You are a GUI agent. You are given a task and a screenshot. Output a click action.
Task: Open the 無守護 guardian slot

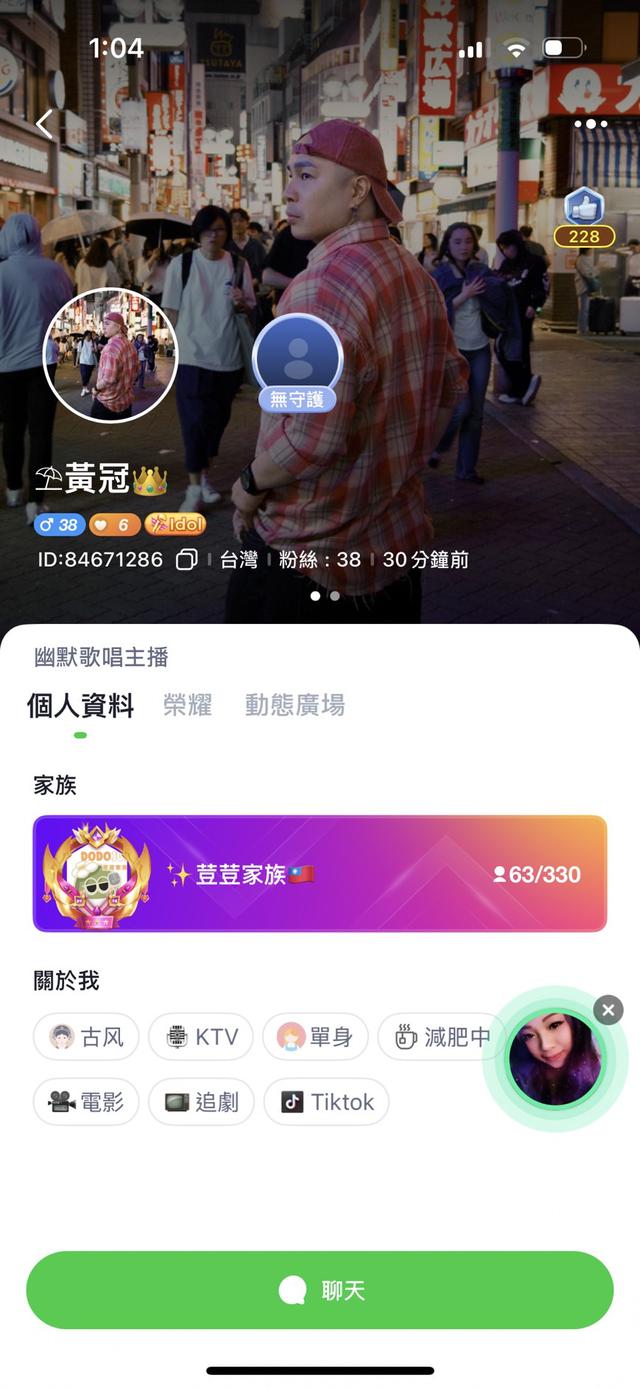pos(297,360)
